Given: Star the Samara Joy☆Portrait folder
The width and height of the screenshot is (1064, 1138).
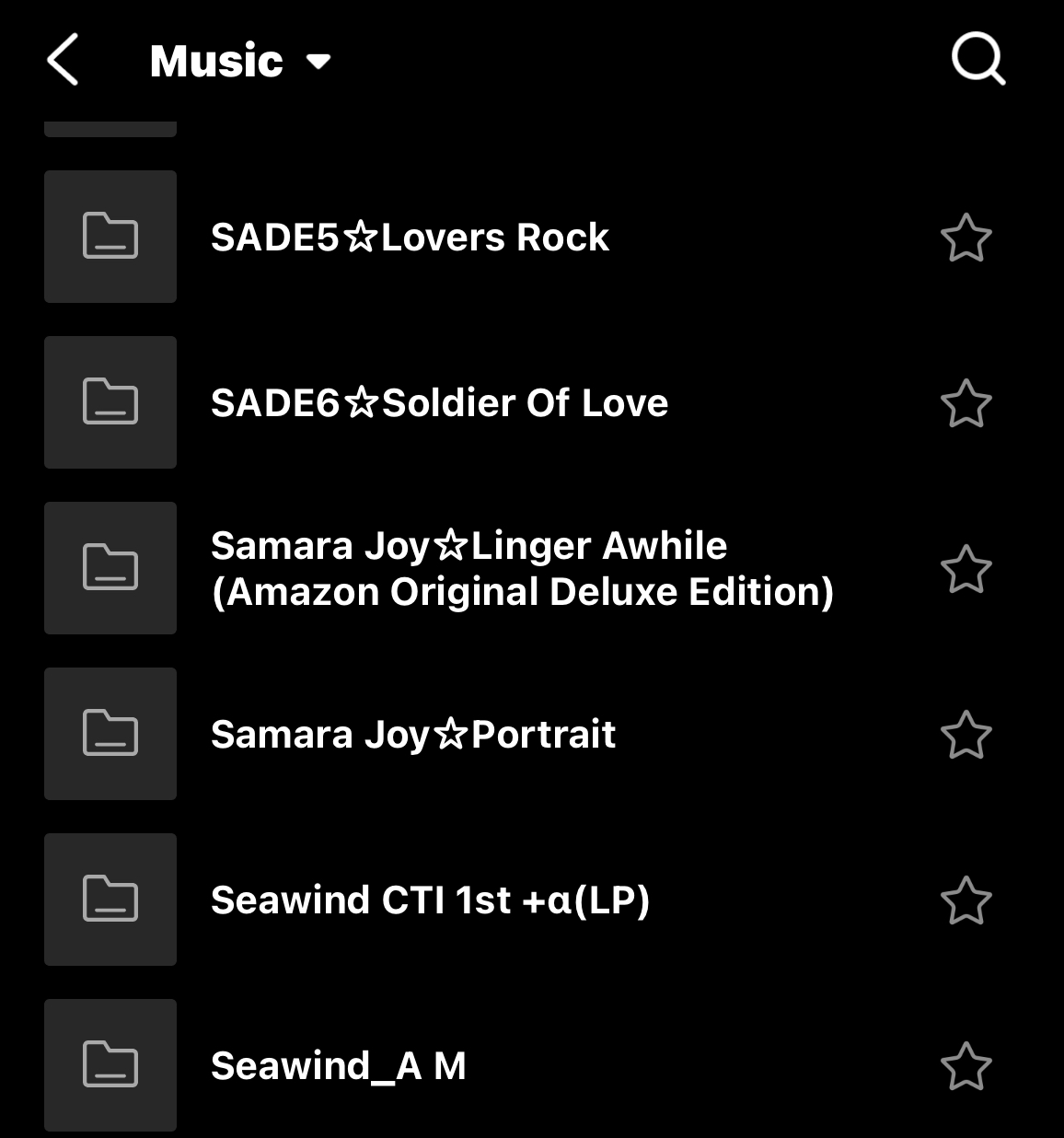Looking at the screenshot, I should (966, 735).
